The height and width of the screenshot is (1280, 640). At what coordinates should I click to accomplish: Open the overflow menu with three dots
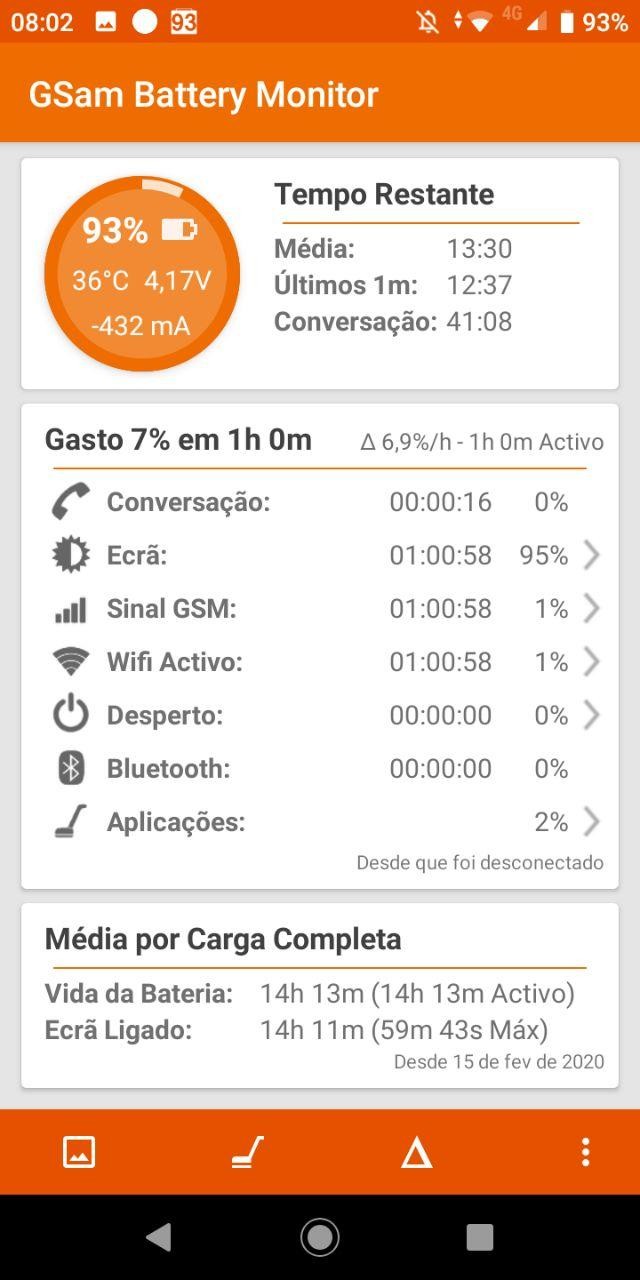click(585, 1152)
